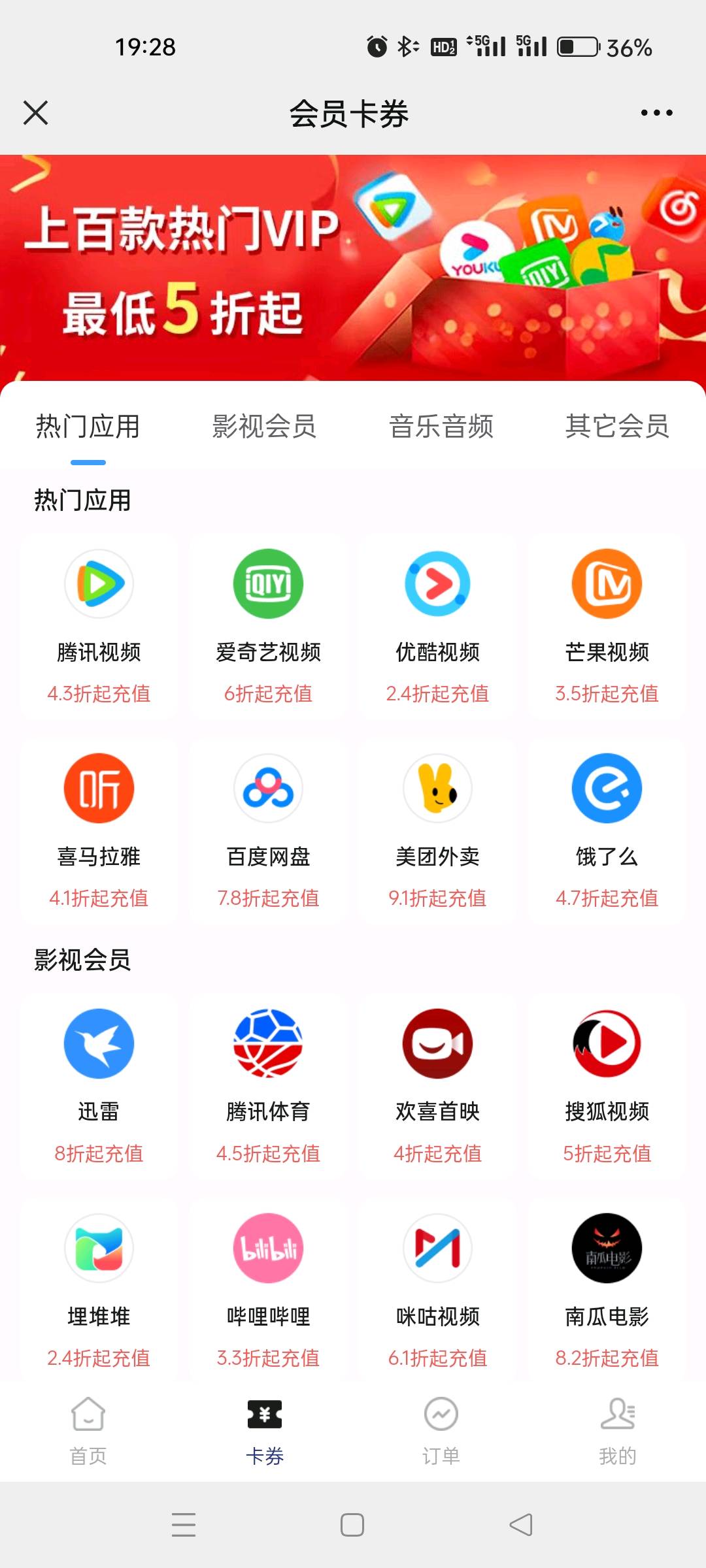Open the 订单 tab
706x1568 pixels.
pyautogui.click(x=441, y=1431)
